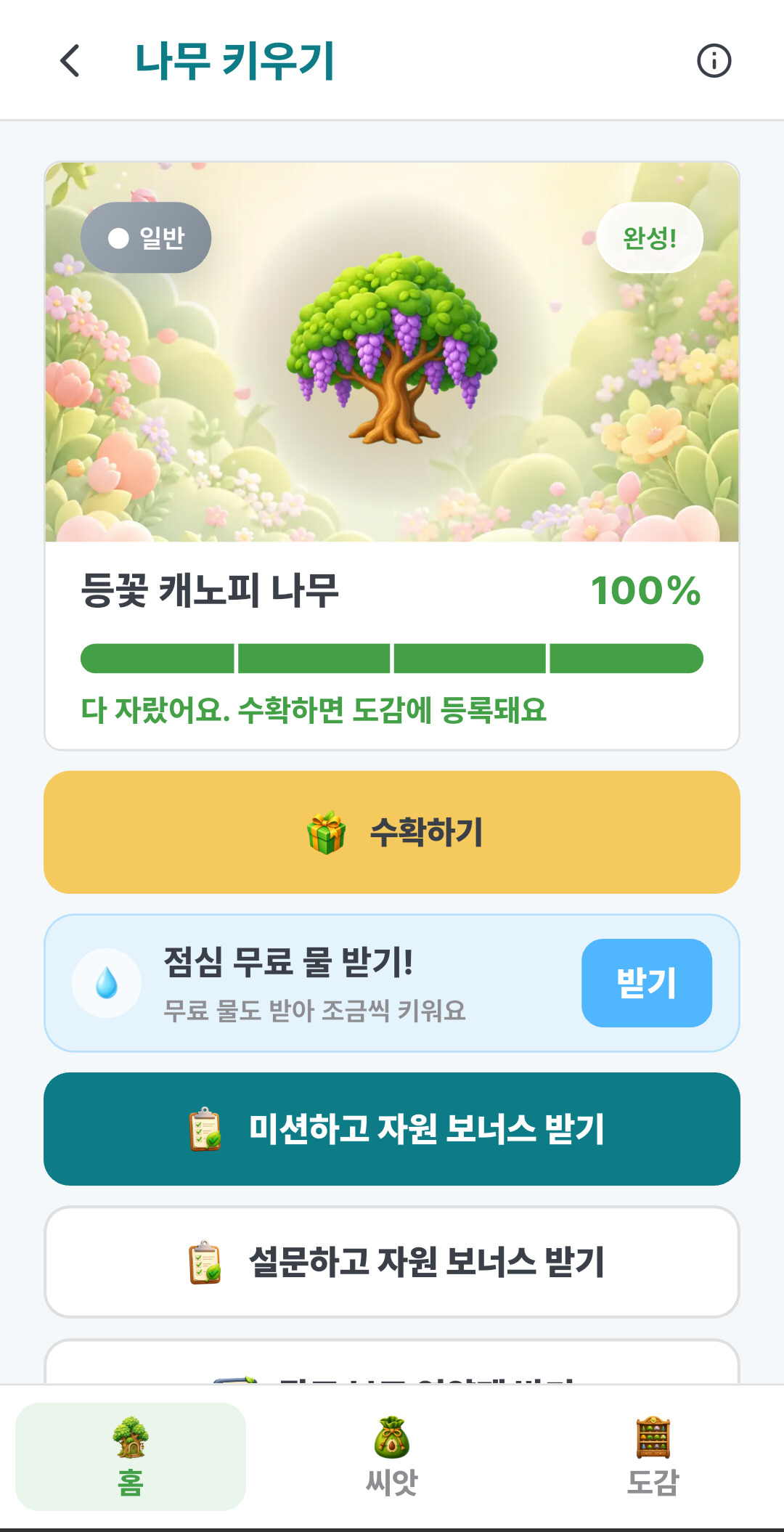The image size is (784, 1532).
Task: Tap the 수확하기 harvest button
Action: pos(392,832)
